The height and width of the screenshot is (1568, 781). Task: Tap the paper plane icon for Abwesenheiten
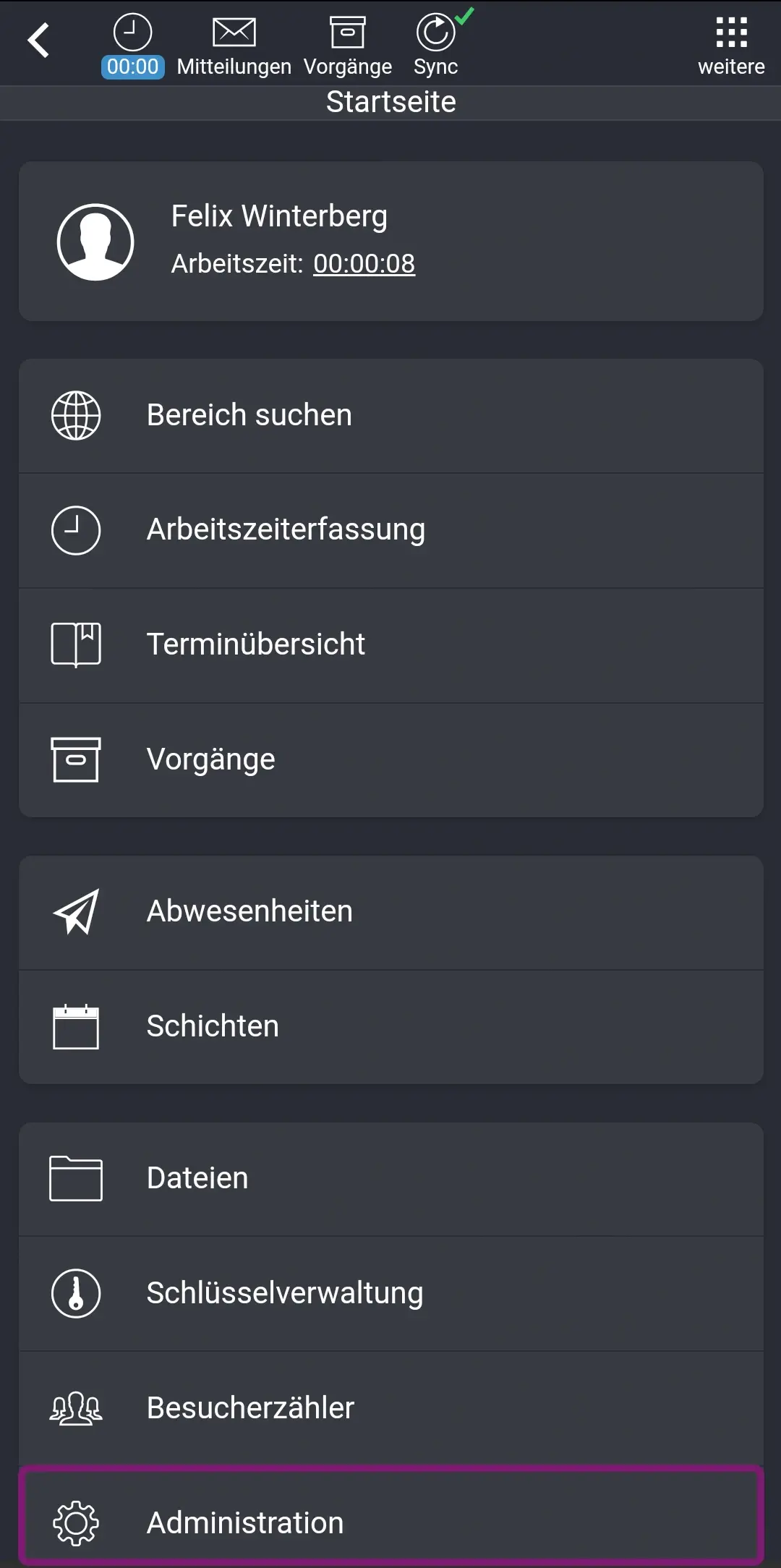tap(75, 911)
